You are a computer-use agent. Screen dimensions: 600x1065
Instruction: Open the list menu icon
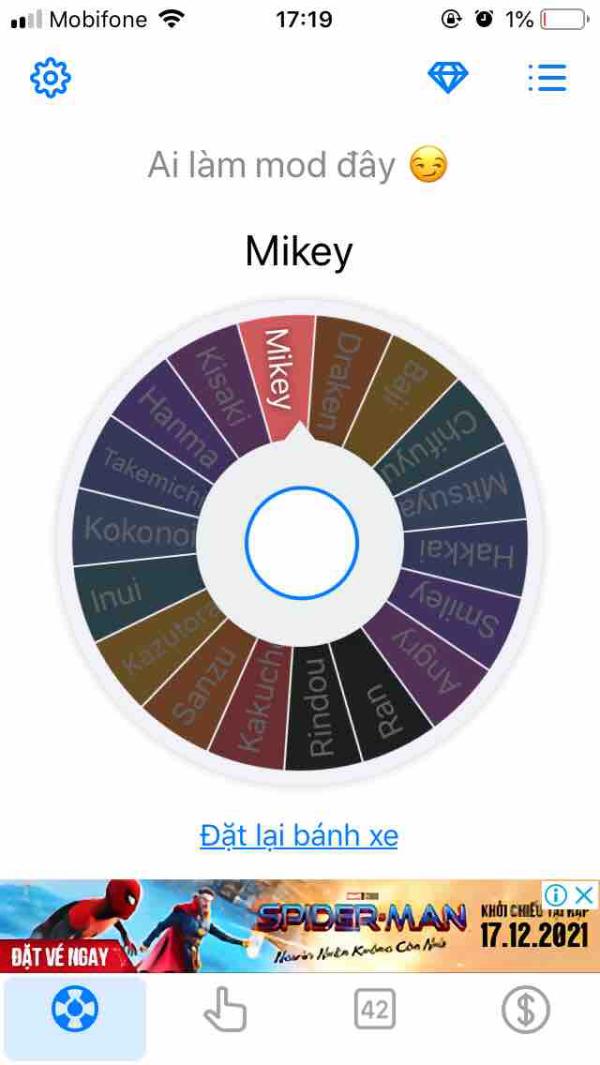[547, 77]
